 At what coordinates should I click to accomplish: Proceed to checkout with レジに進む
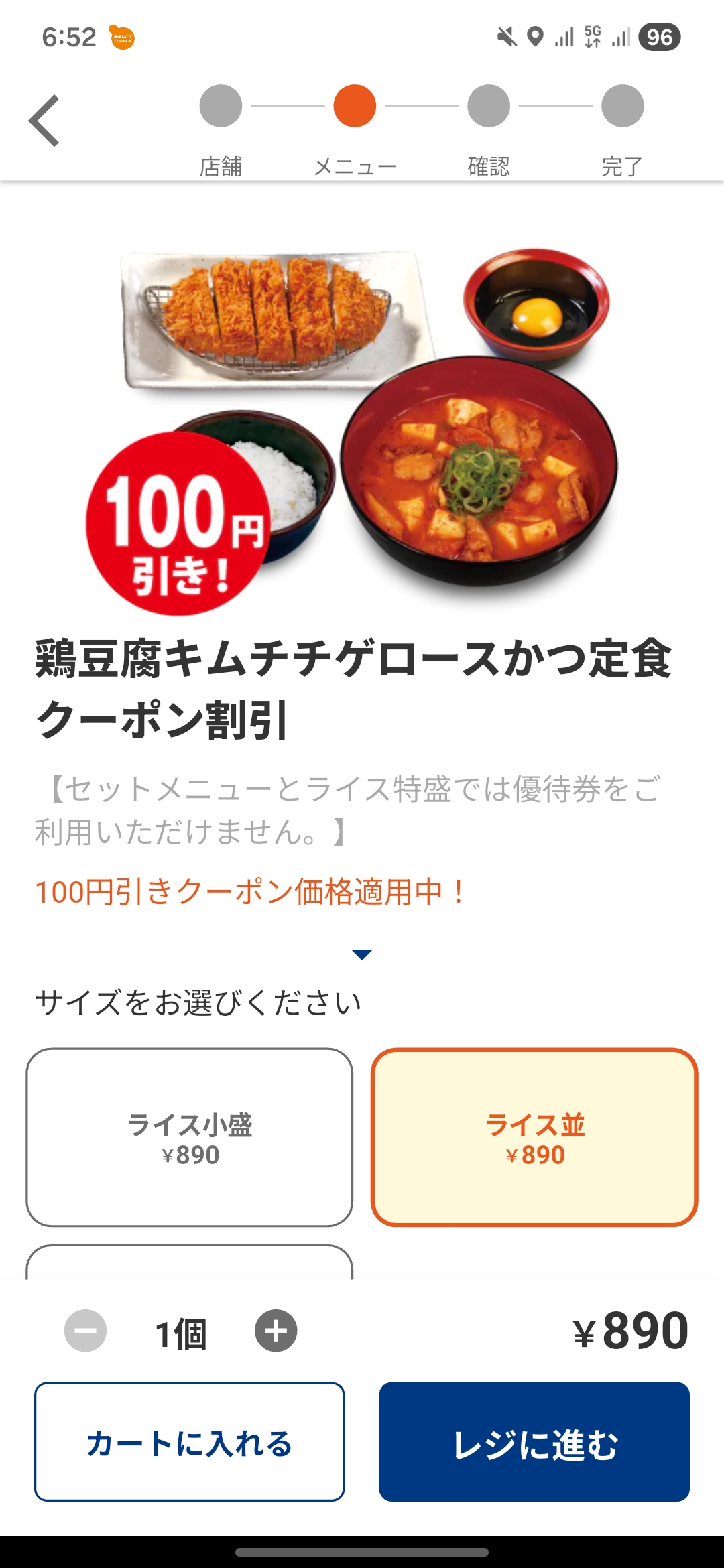534,1441
